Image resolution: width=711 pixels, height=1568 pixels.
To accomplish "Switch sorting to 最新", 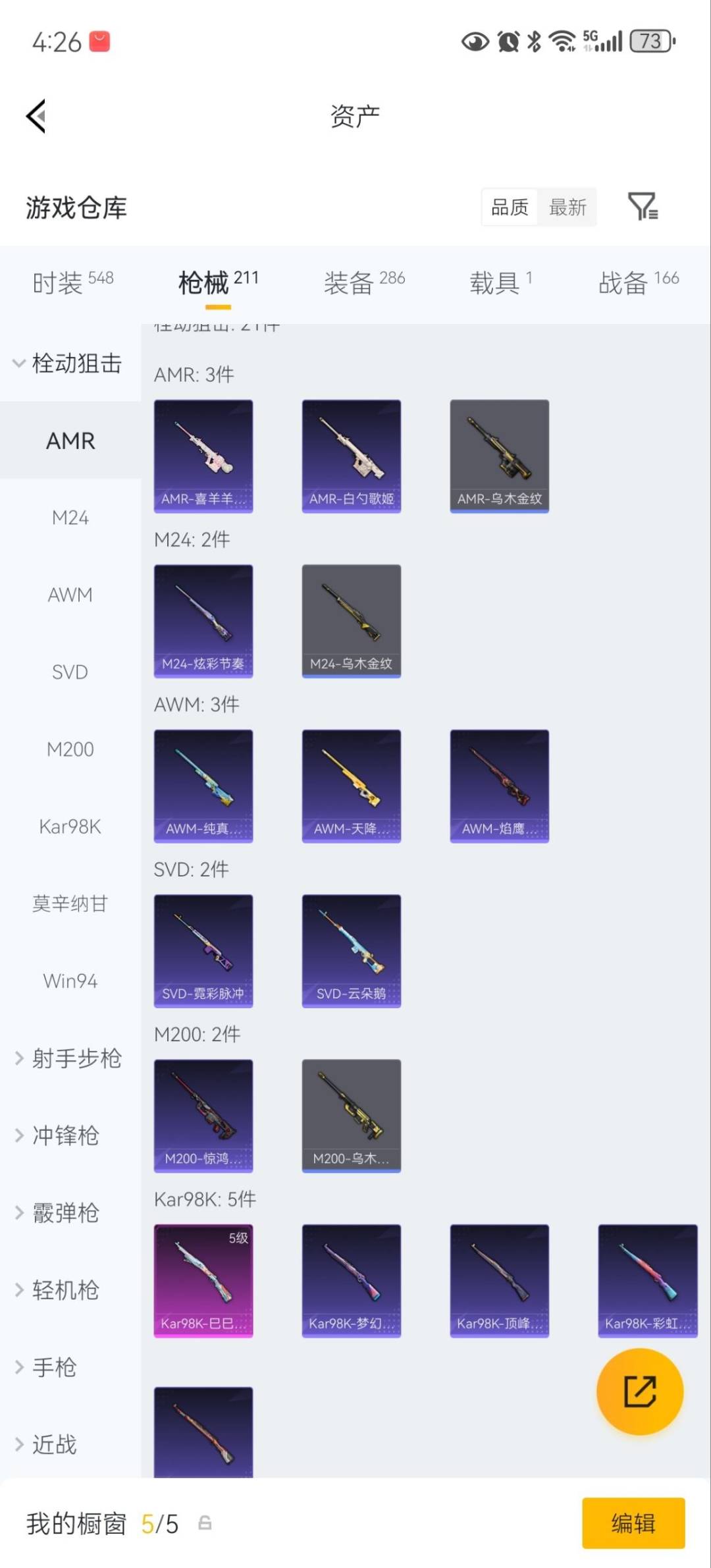I will pos(567,207).
